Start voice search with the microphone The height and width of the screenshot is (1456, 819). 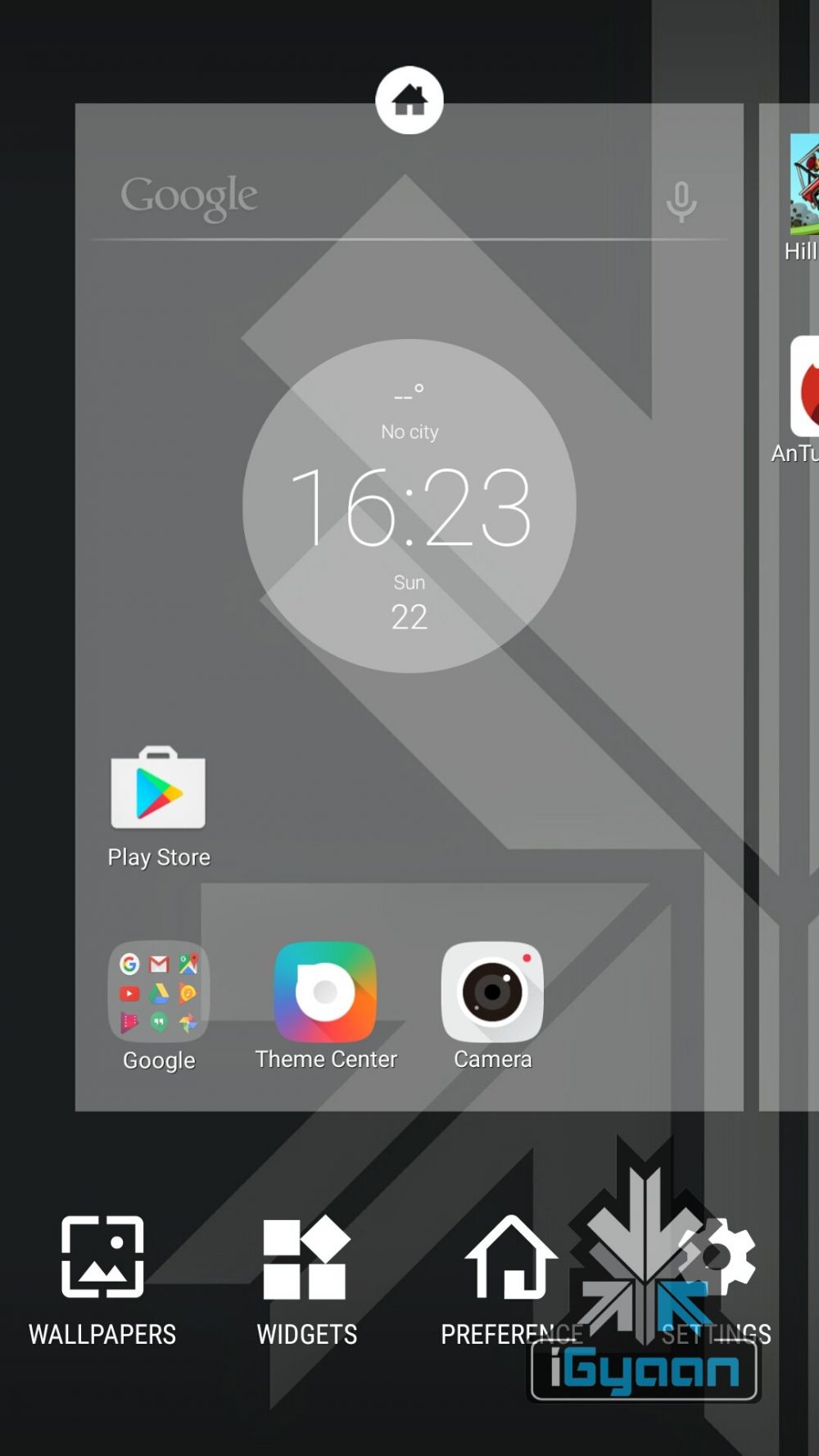click(x=681, y=201)
